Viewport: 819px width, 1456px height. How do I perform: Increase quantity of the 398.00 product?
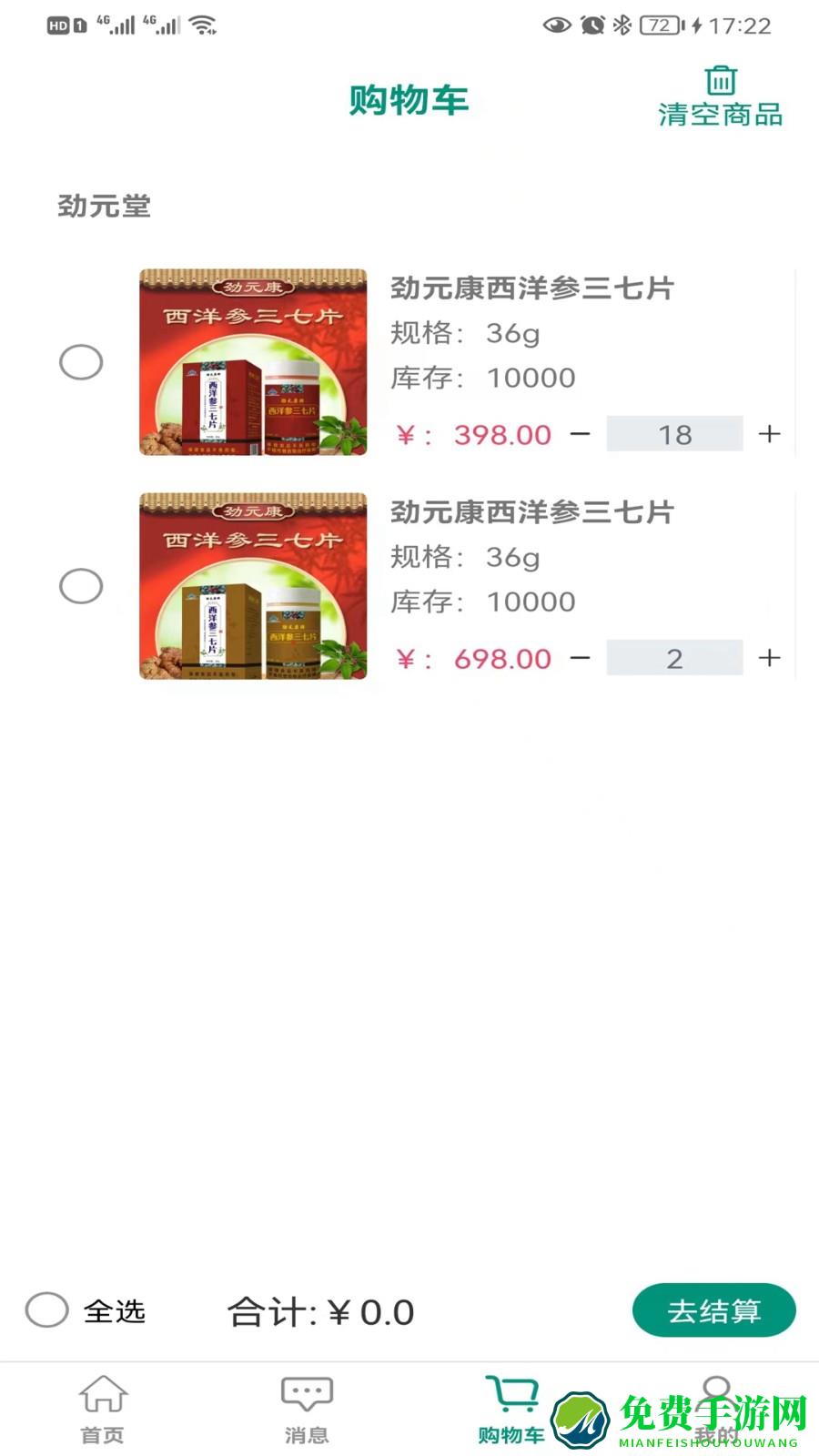coord(769,434)
